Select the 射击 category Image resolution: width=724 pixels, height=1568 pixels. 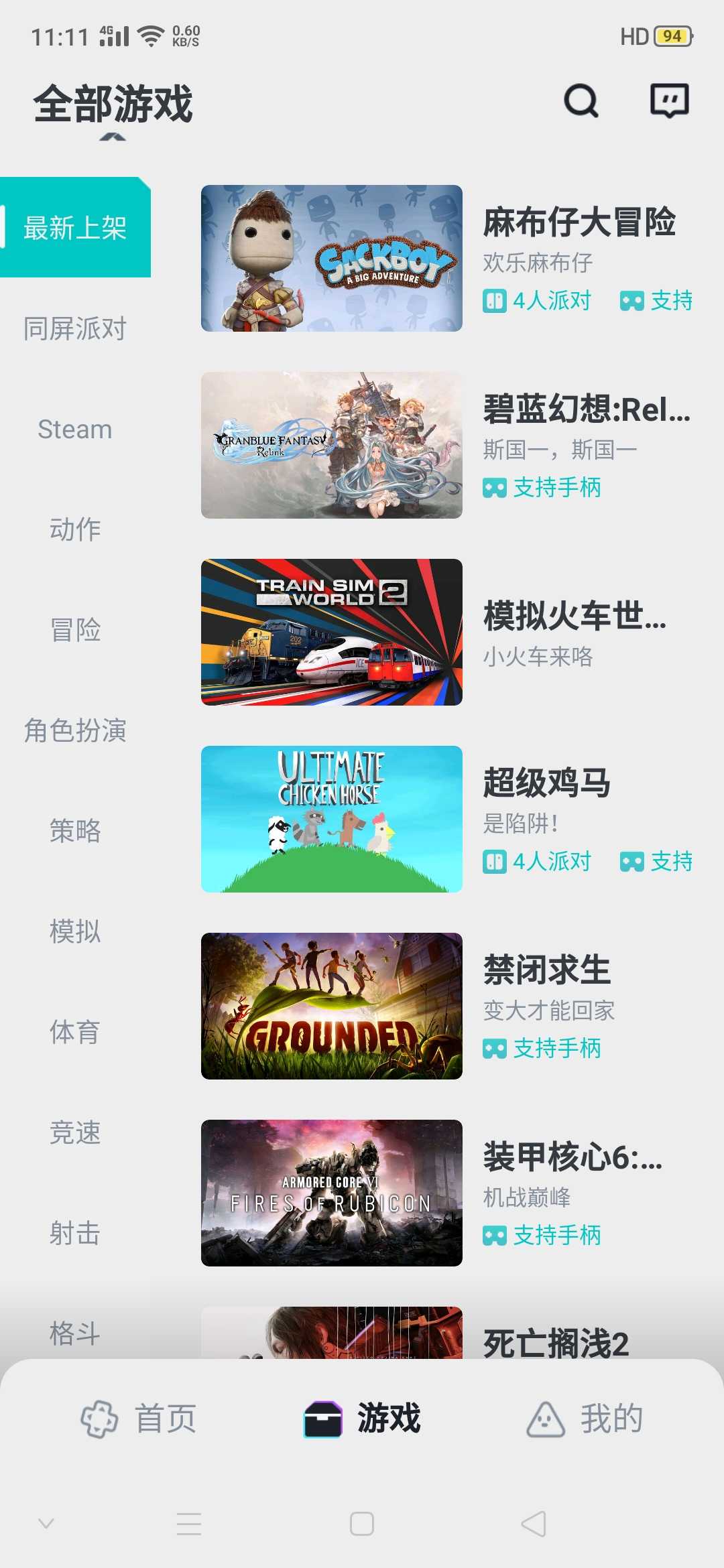coord(75,1233)
